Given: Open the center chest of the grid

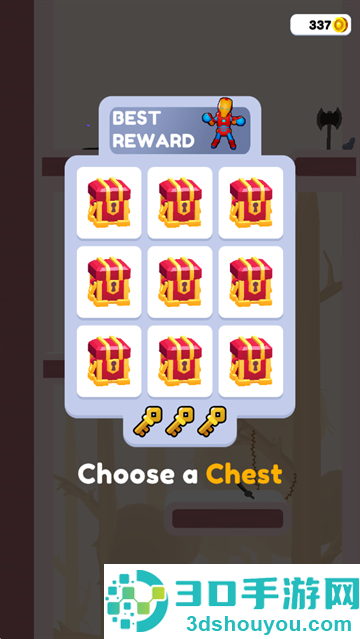Looking at the screenshot, I should click(x=180, y=282).
